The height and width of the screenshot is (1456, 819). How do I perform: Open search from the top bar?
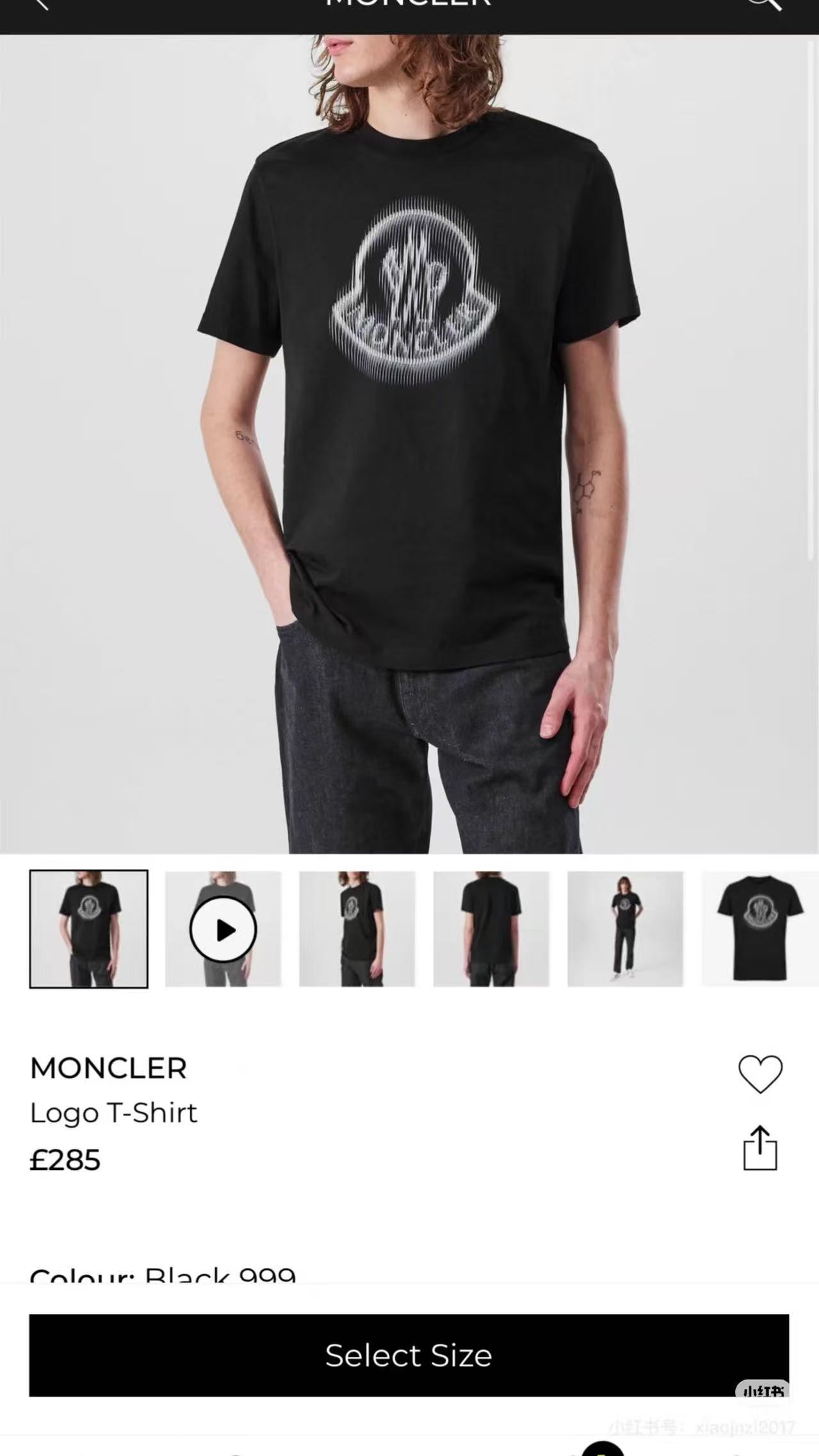[764, 4]
